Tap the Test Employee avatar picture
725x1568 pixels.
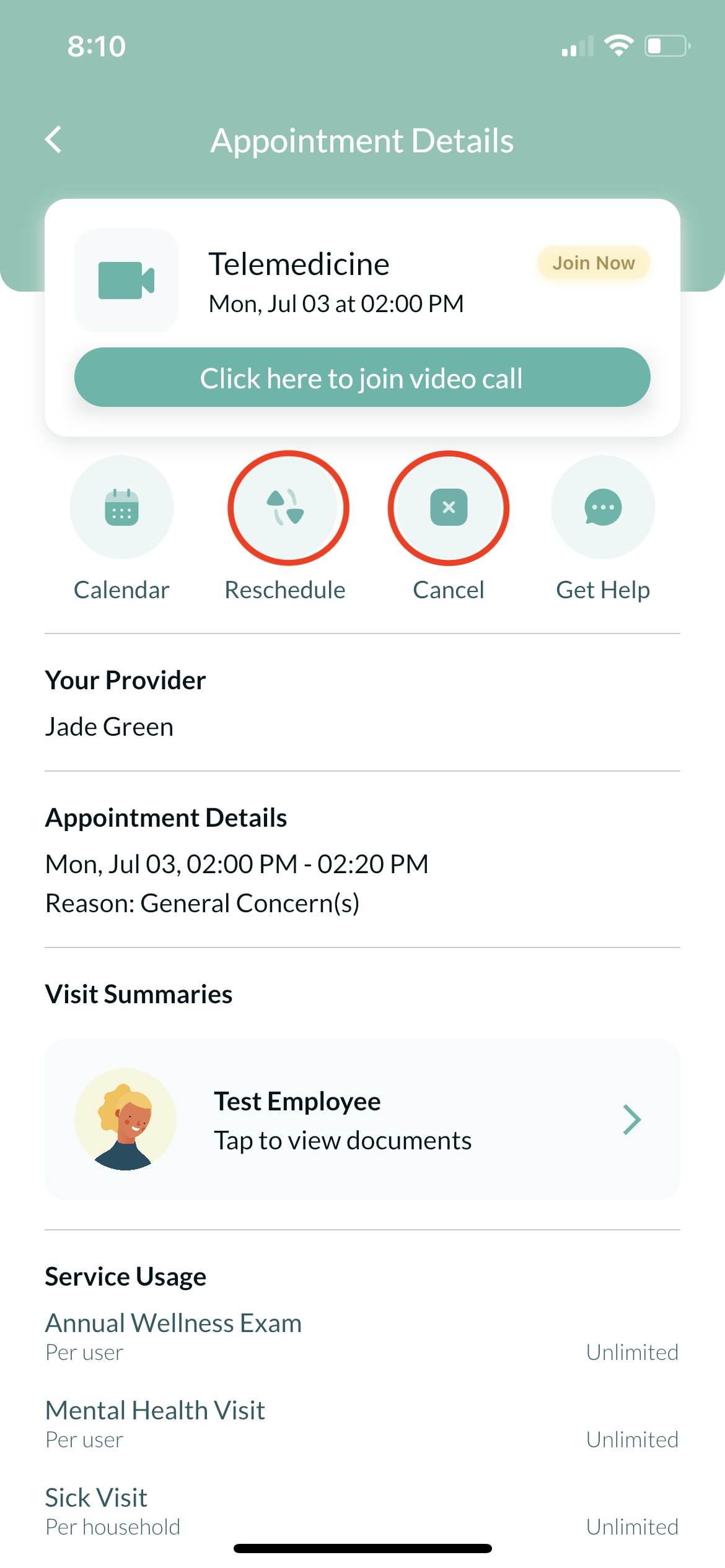[x=126, y=1119]
